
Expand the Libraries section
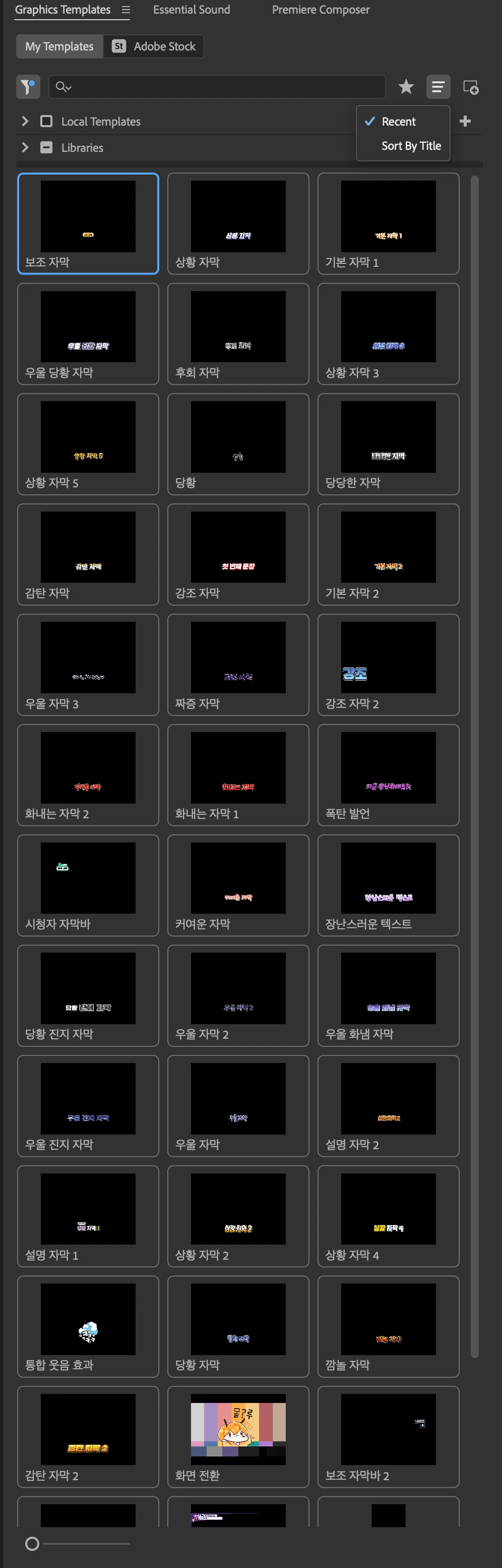[25, 147]
